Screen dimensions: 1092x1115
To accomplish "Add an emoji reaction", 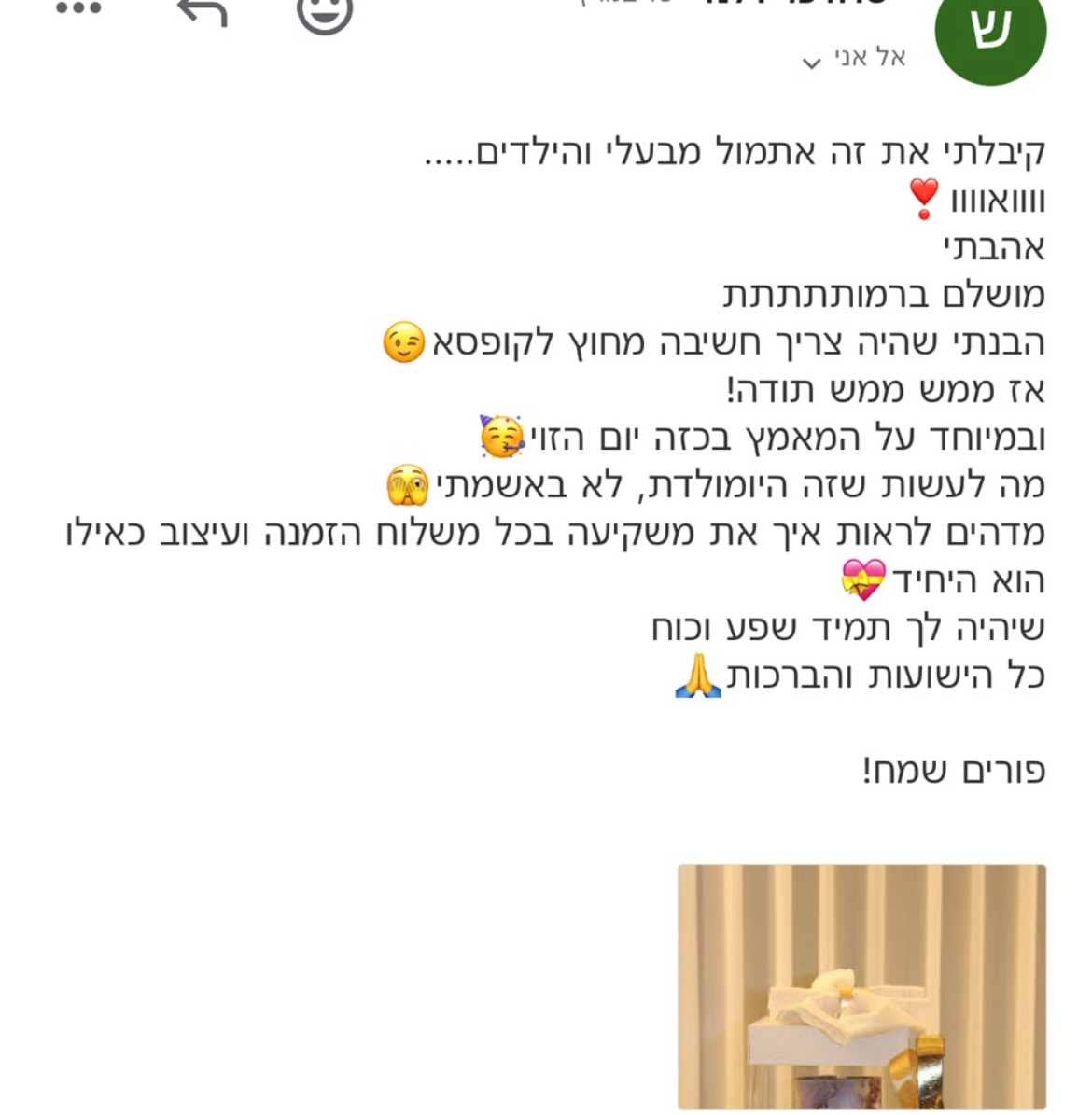I will pyautogui.click(x=324, y=13).
